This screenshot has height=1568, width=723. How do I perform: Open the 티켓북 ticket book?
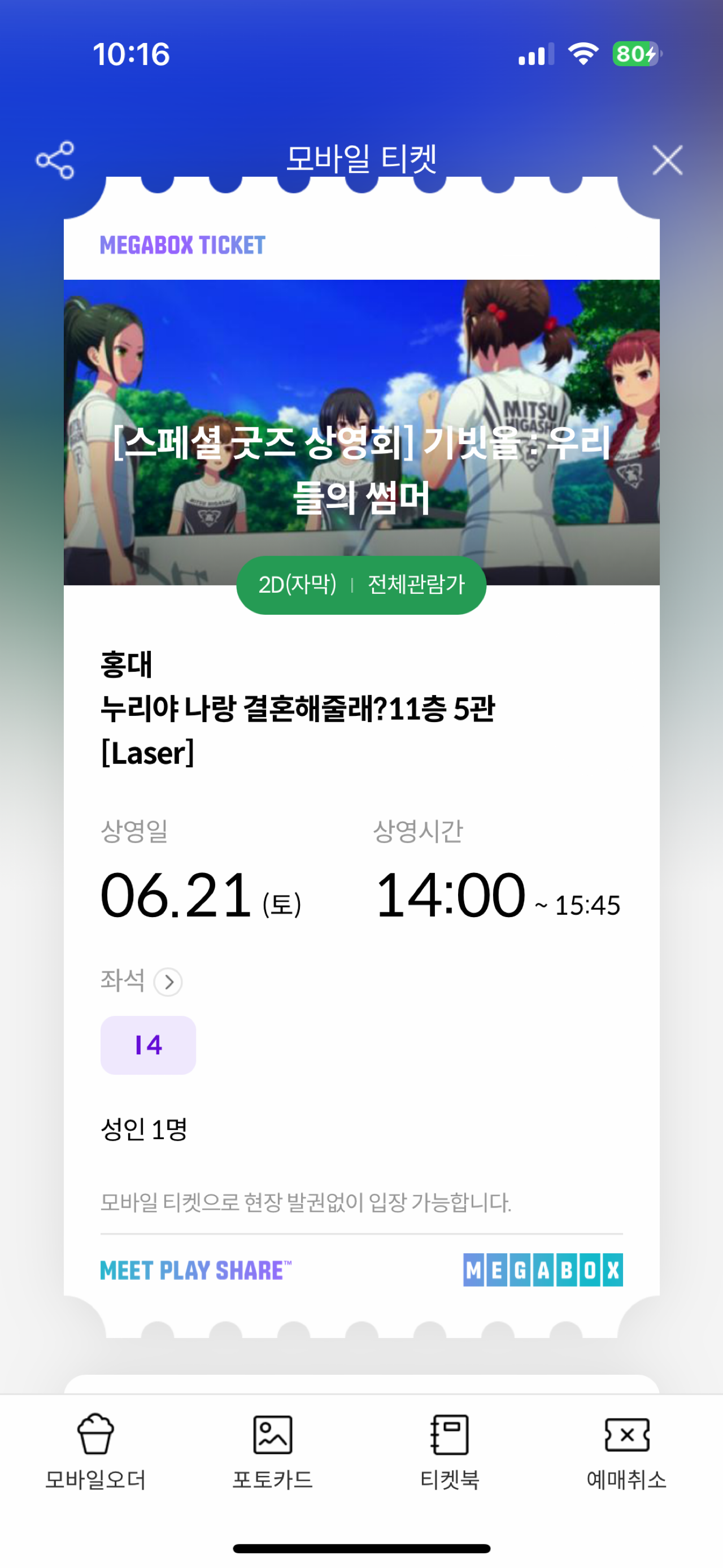(449, 1450)
